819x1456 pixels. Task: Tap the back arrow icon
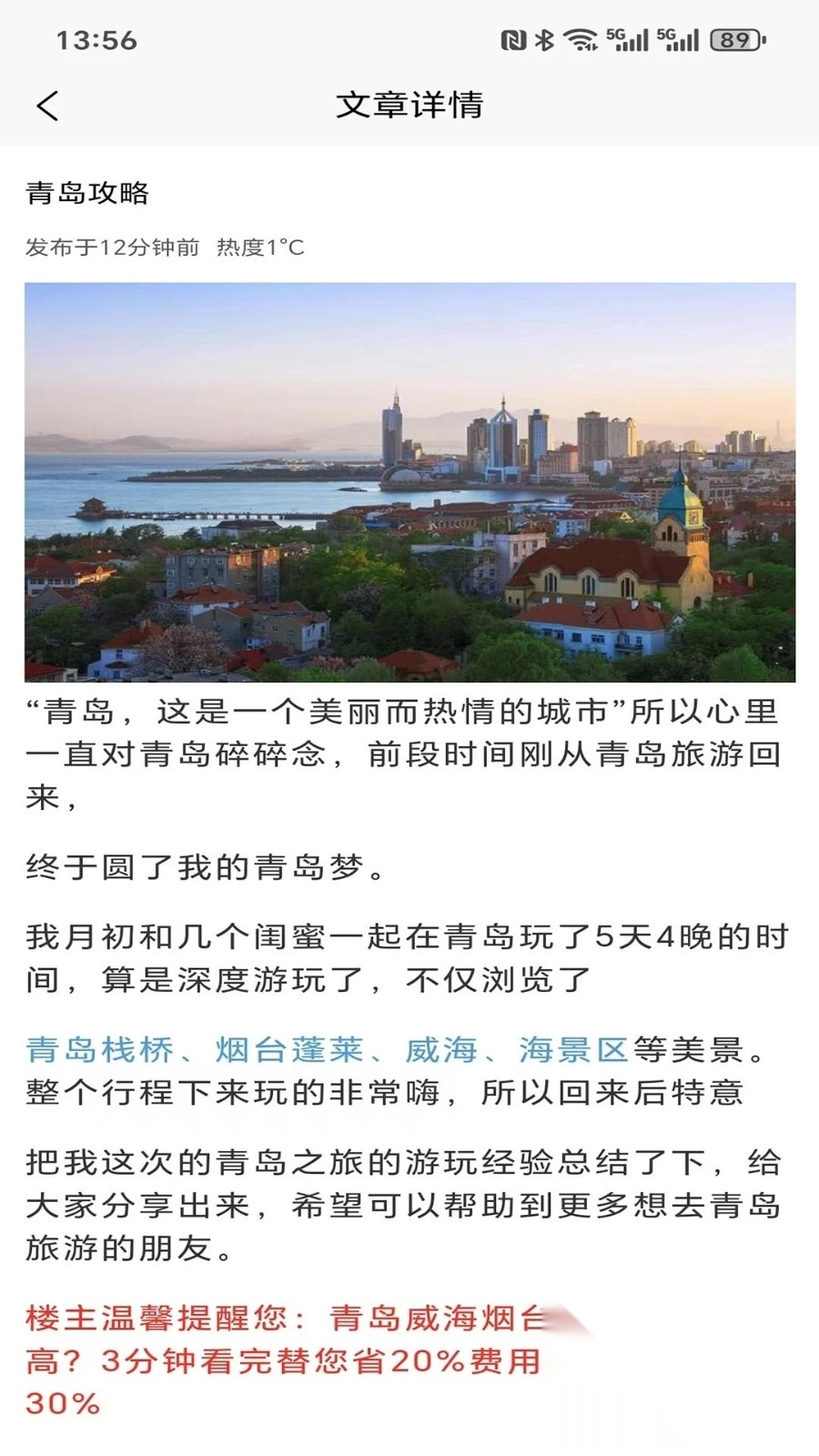point(47,106)
